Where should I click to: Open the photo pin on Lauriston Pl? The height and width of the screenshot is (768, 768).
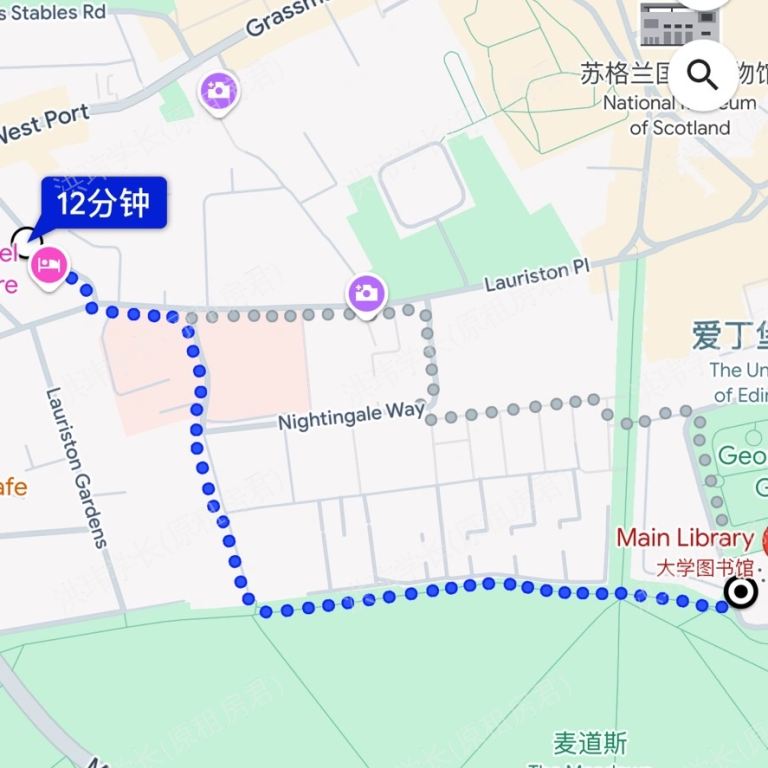pos(367,293)
